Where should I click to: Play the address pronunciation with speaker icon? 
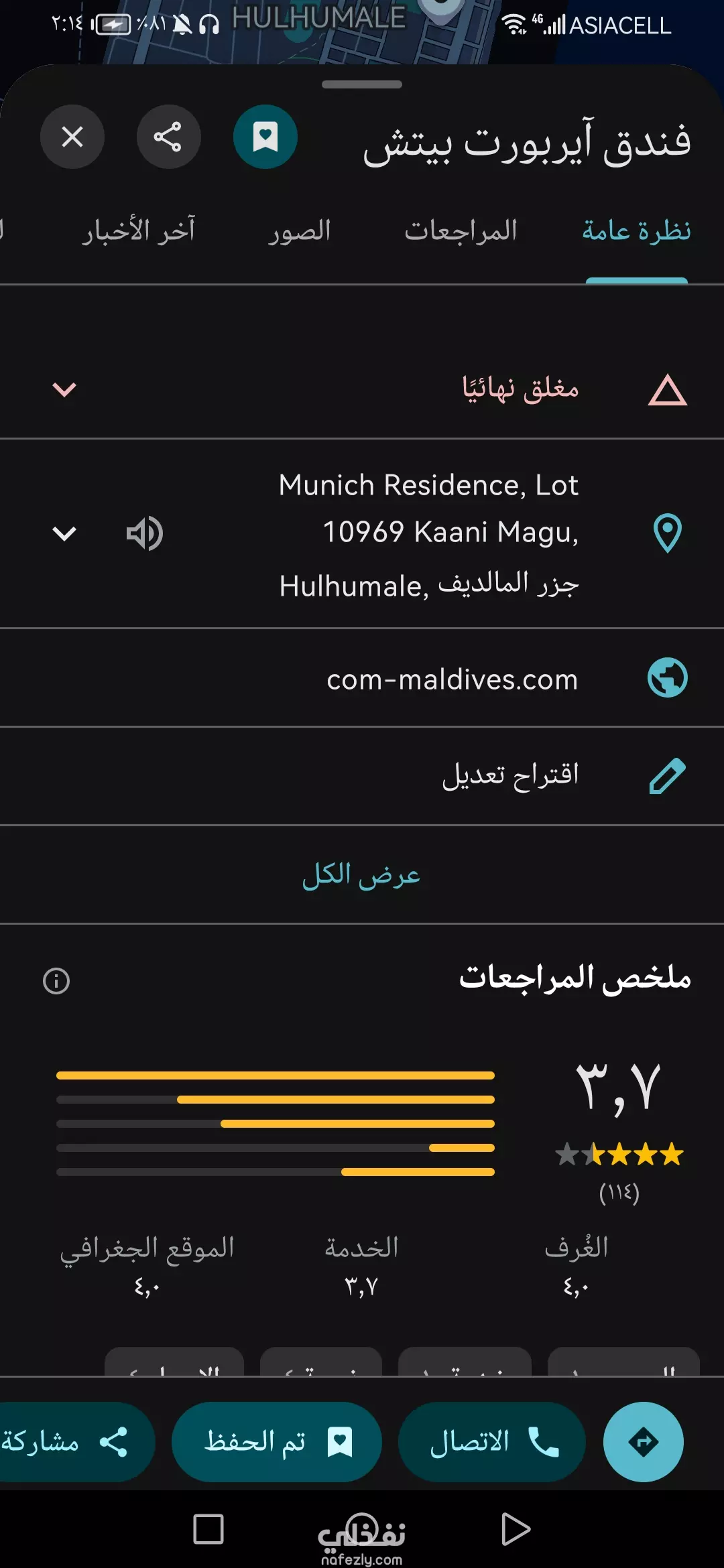point(145,533)
